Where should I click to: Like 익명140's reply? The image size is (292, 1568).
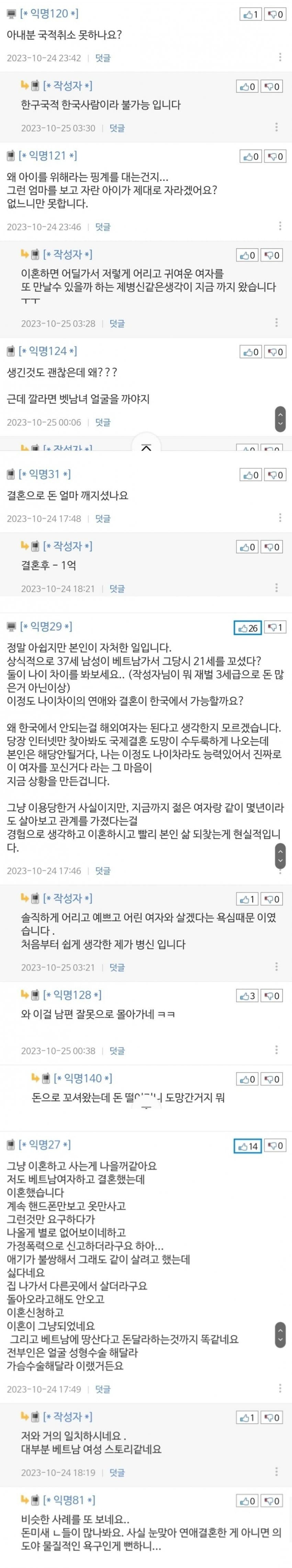pos(247,1079)
